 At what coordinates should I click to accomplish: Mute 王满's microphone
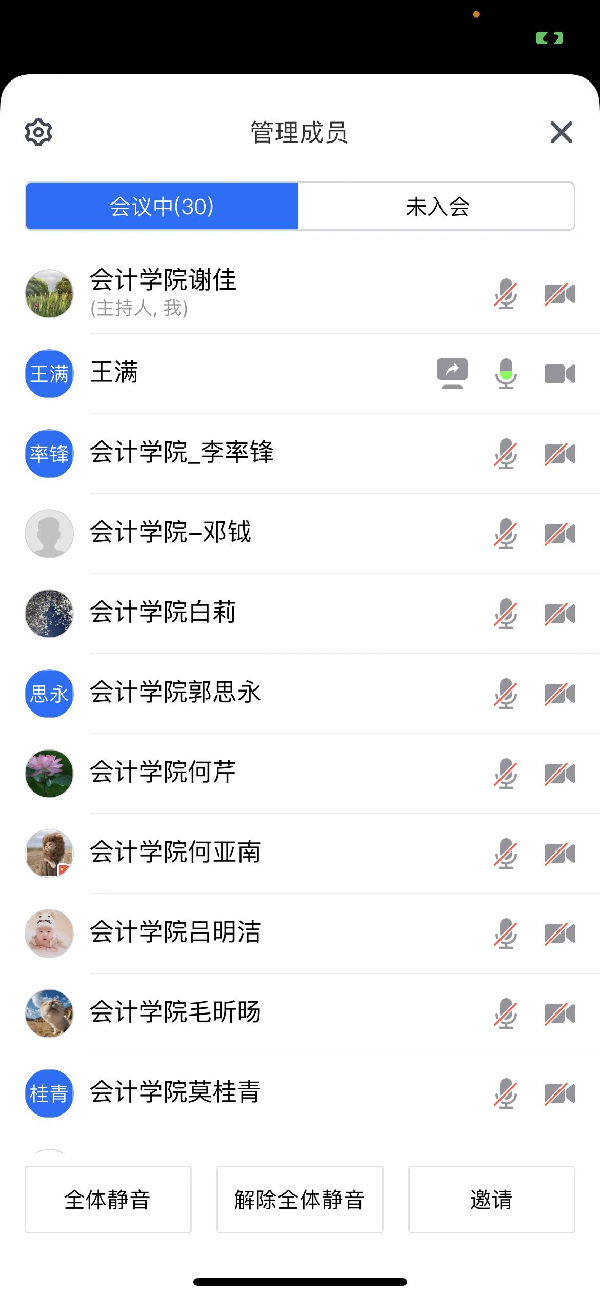point(506,373)
